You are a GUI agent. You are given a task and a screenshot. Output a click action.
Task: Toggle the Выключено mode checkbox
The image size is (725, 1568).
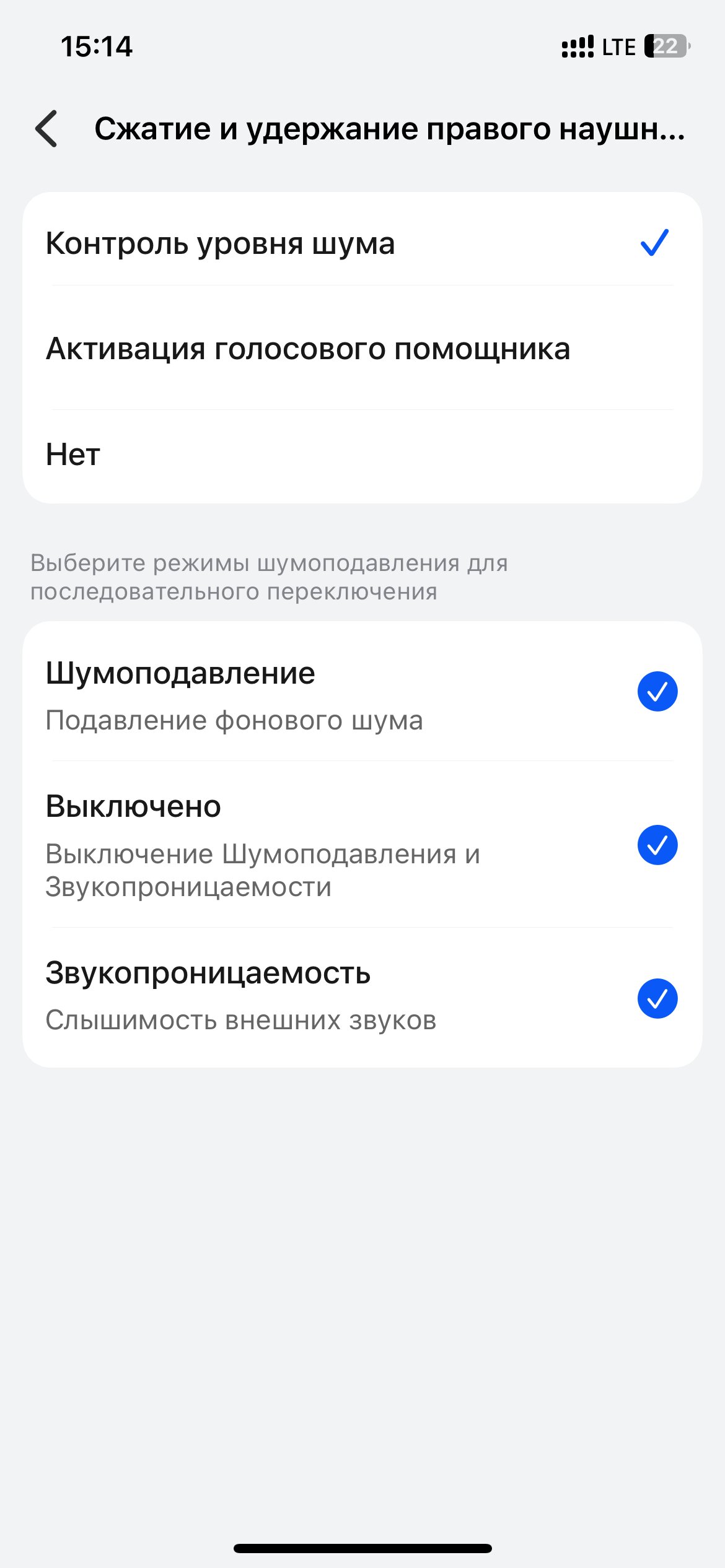[x=657, y=845]
